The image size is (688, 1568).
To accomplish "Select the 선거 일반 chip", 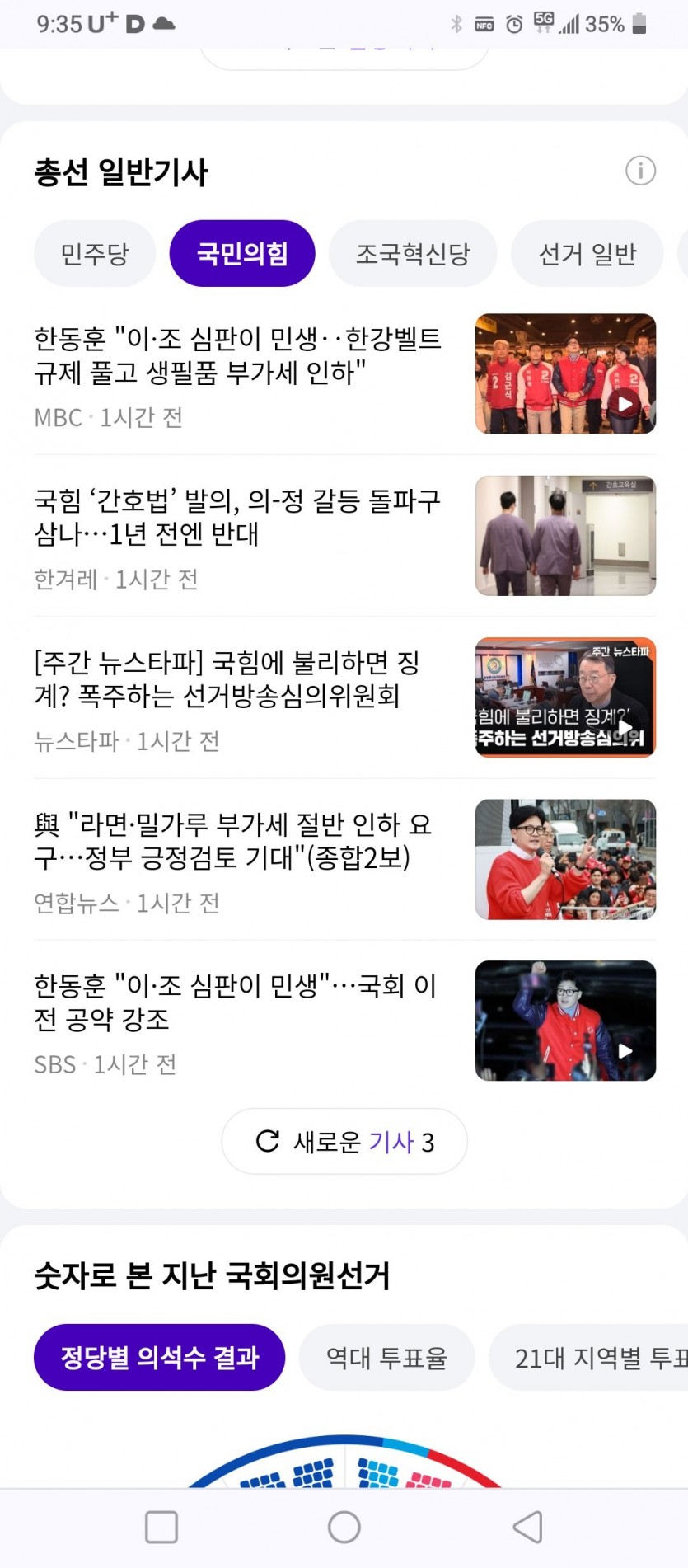I will (x=587, y=254).
